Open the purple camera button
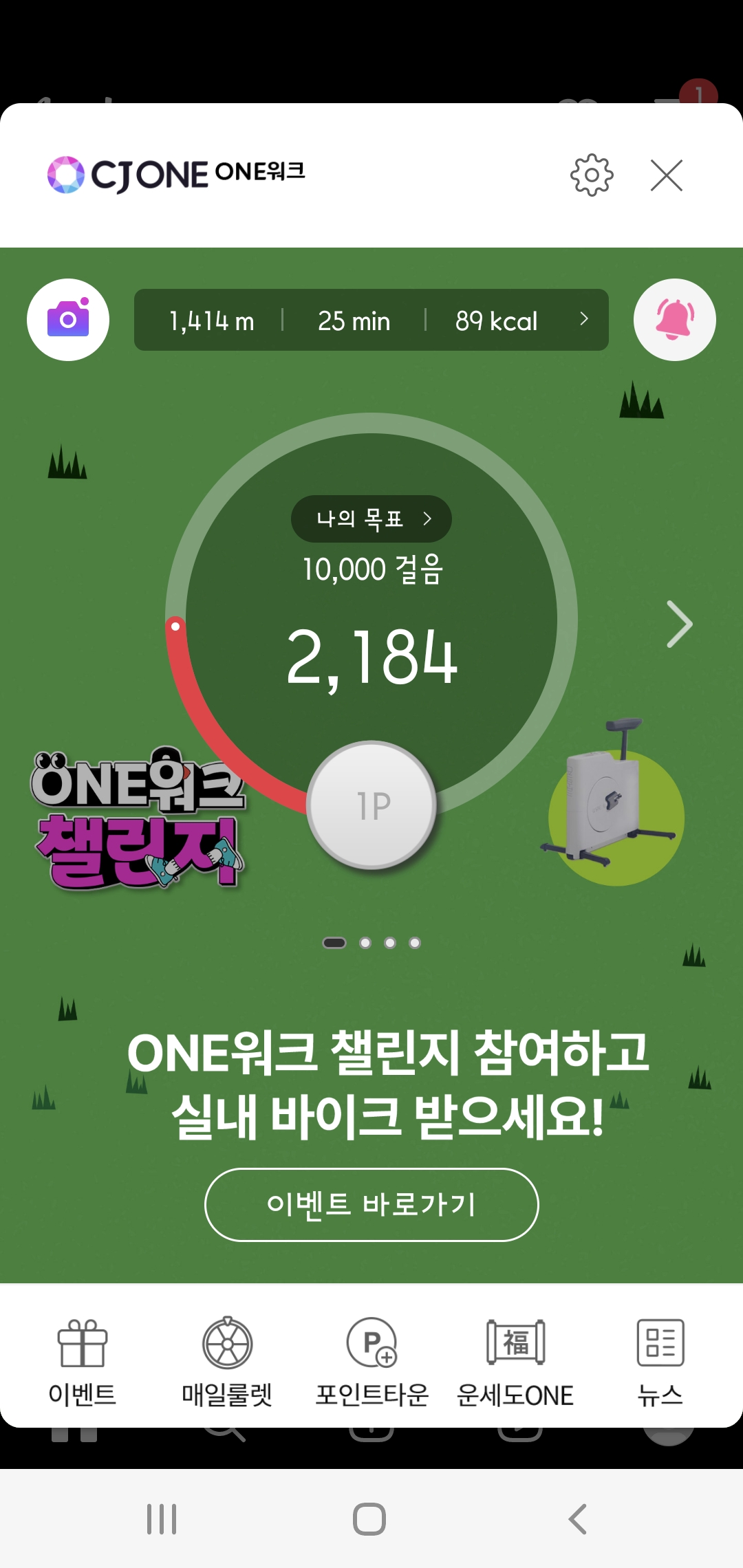 68,320
